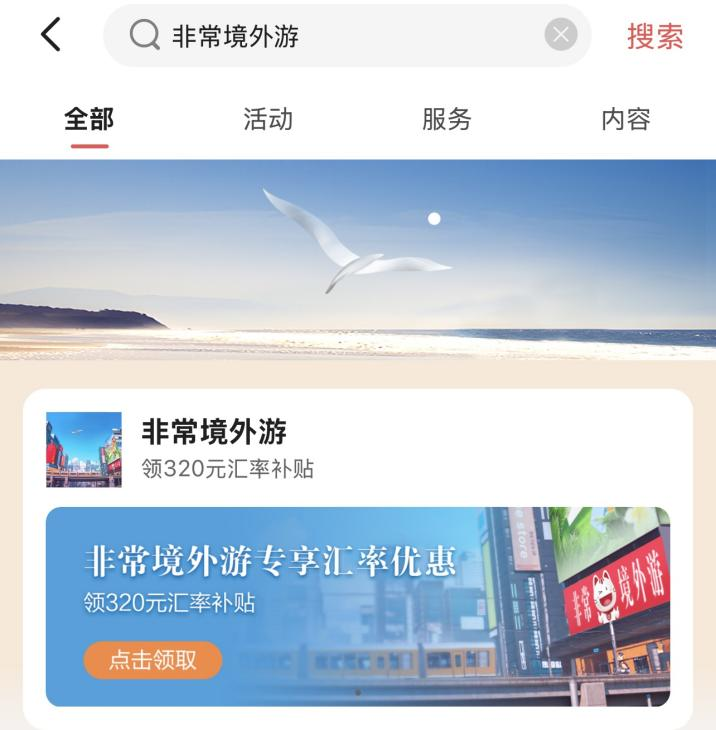Screen dimensions: 716x730
Task: Switch to the 活动 tab
Action: click(x=268, y=120)
